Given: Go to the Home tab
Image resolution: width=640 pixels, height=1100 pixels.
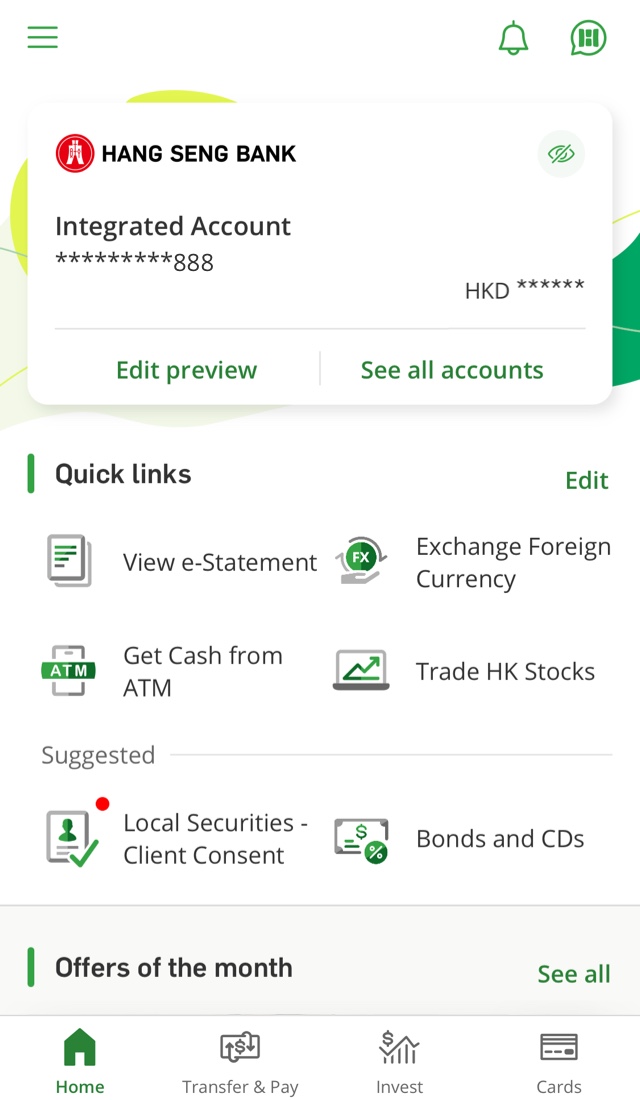Looking at the screenshot, I should (80, 1061).
